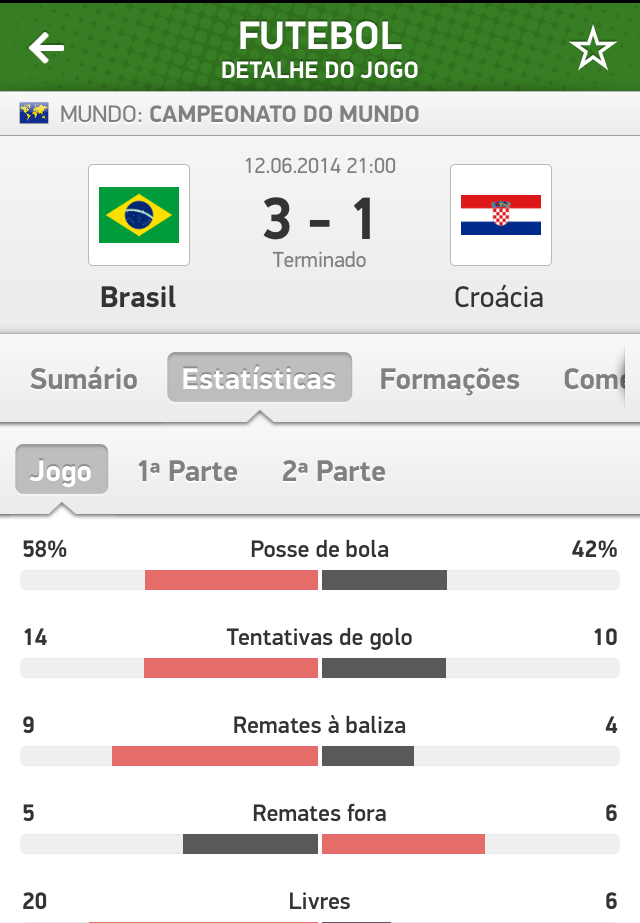Show the partially visible Comentários tab
The width and height of the screenshot is (640, 923).
point(596,379)
